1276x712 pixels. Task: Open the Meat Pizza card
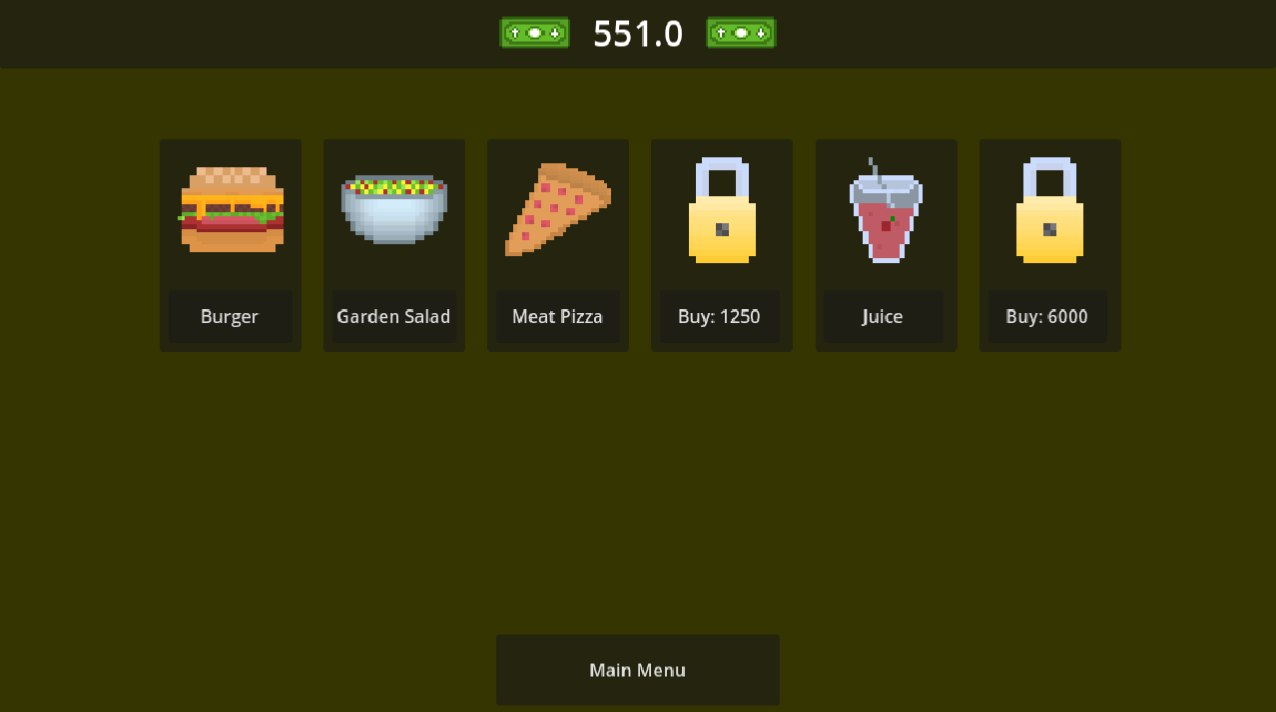tap(558, 245)
